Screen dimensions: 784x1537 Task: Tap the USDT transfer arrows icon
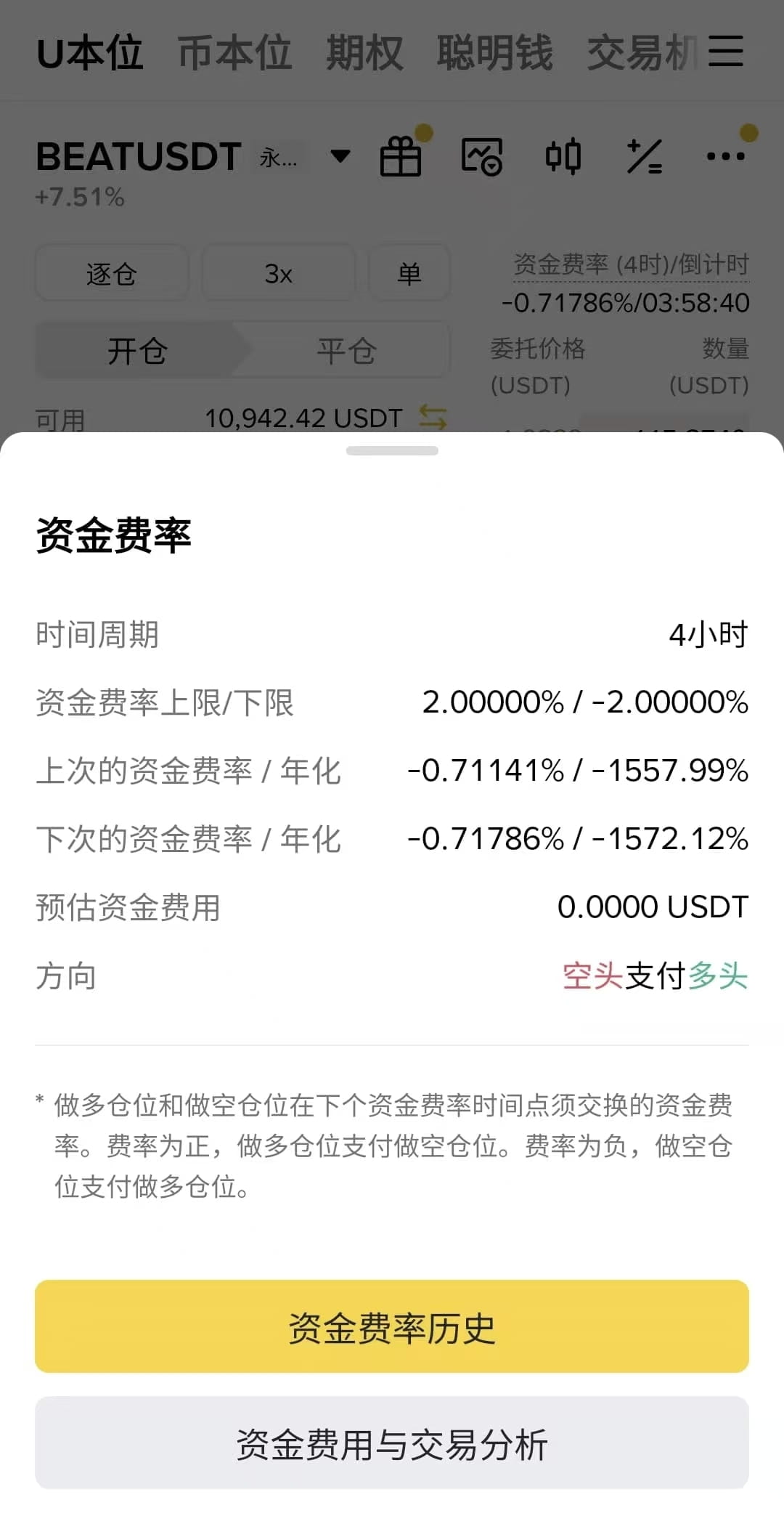pos(433,418)
